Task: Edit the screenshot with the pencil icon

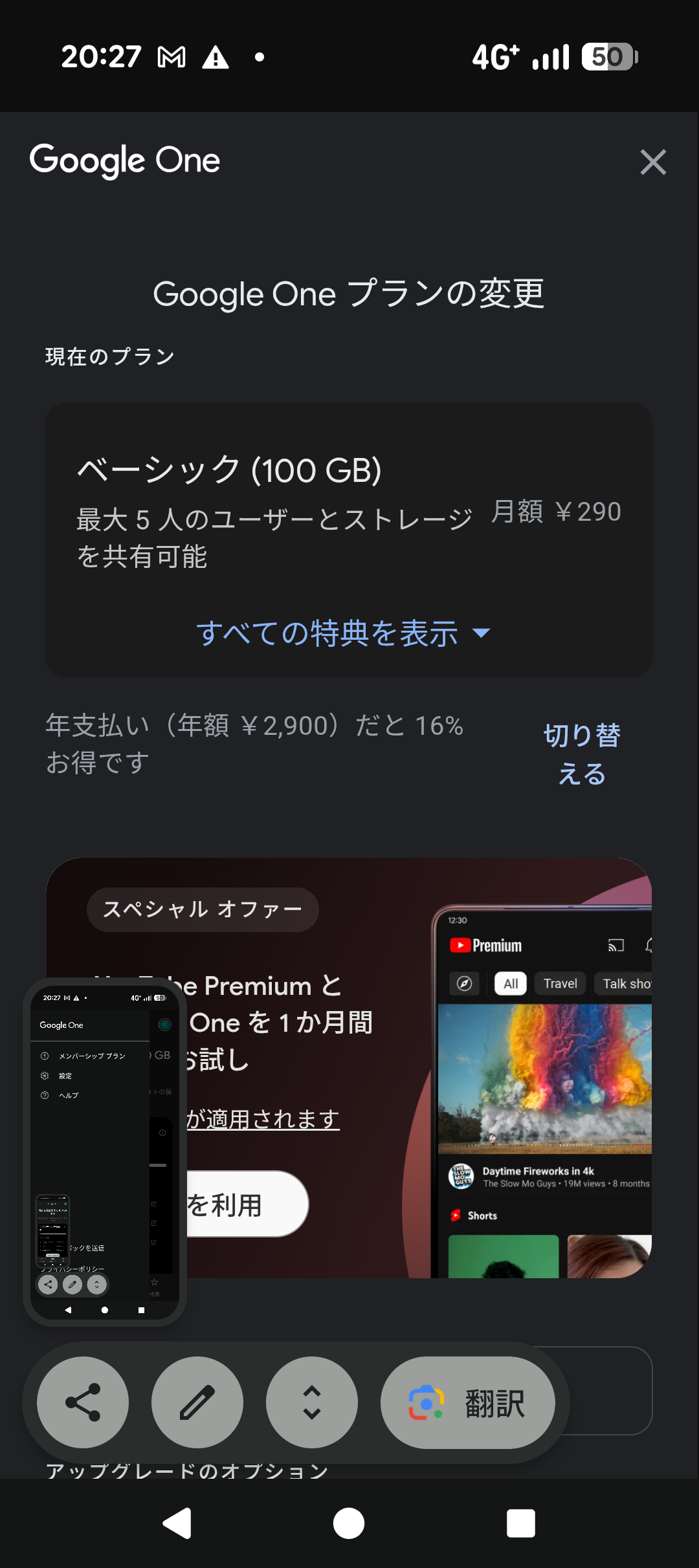Action: coord(197,1402)
